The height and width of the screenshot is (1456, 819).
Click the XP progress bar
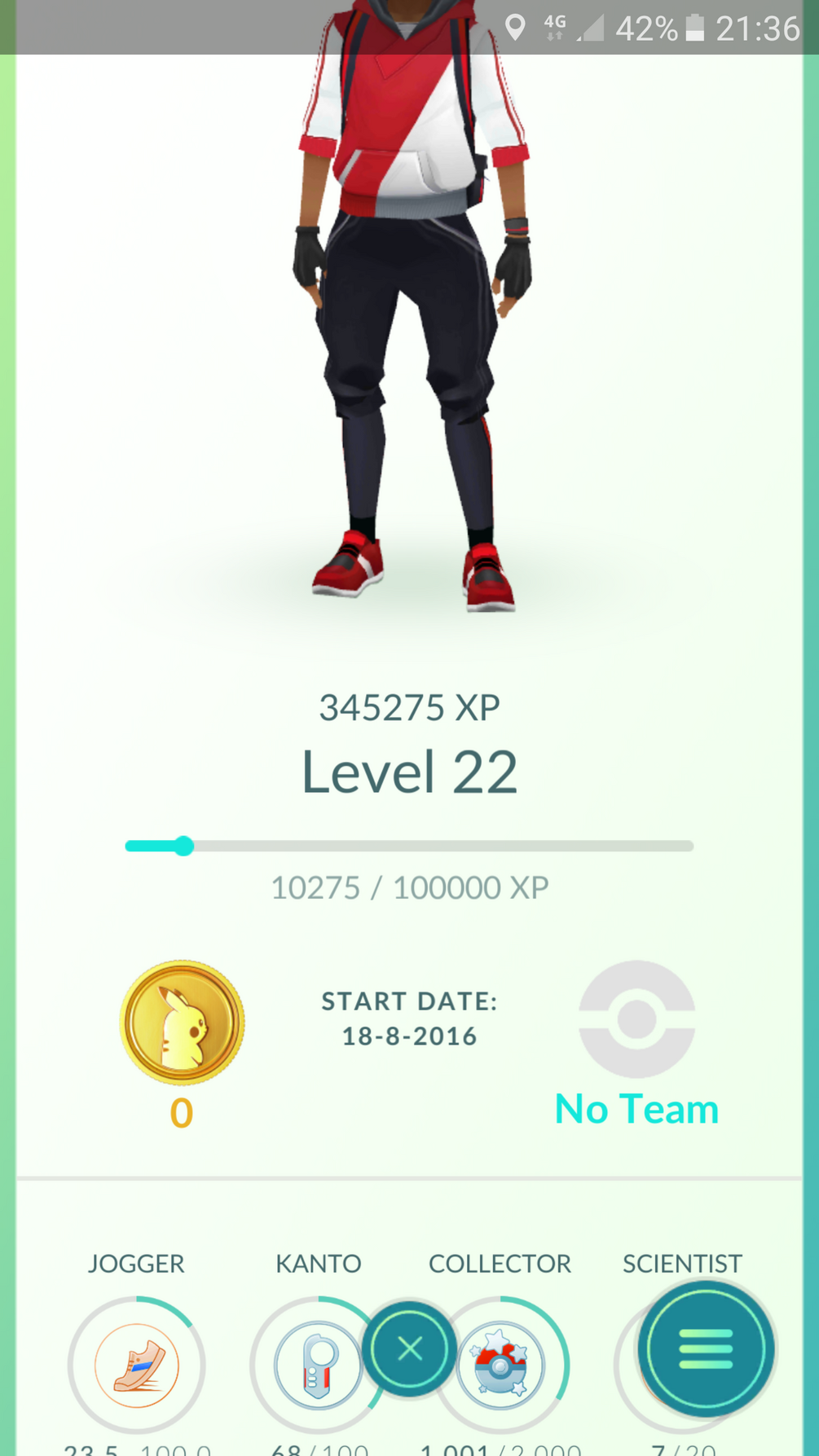408,847
